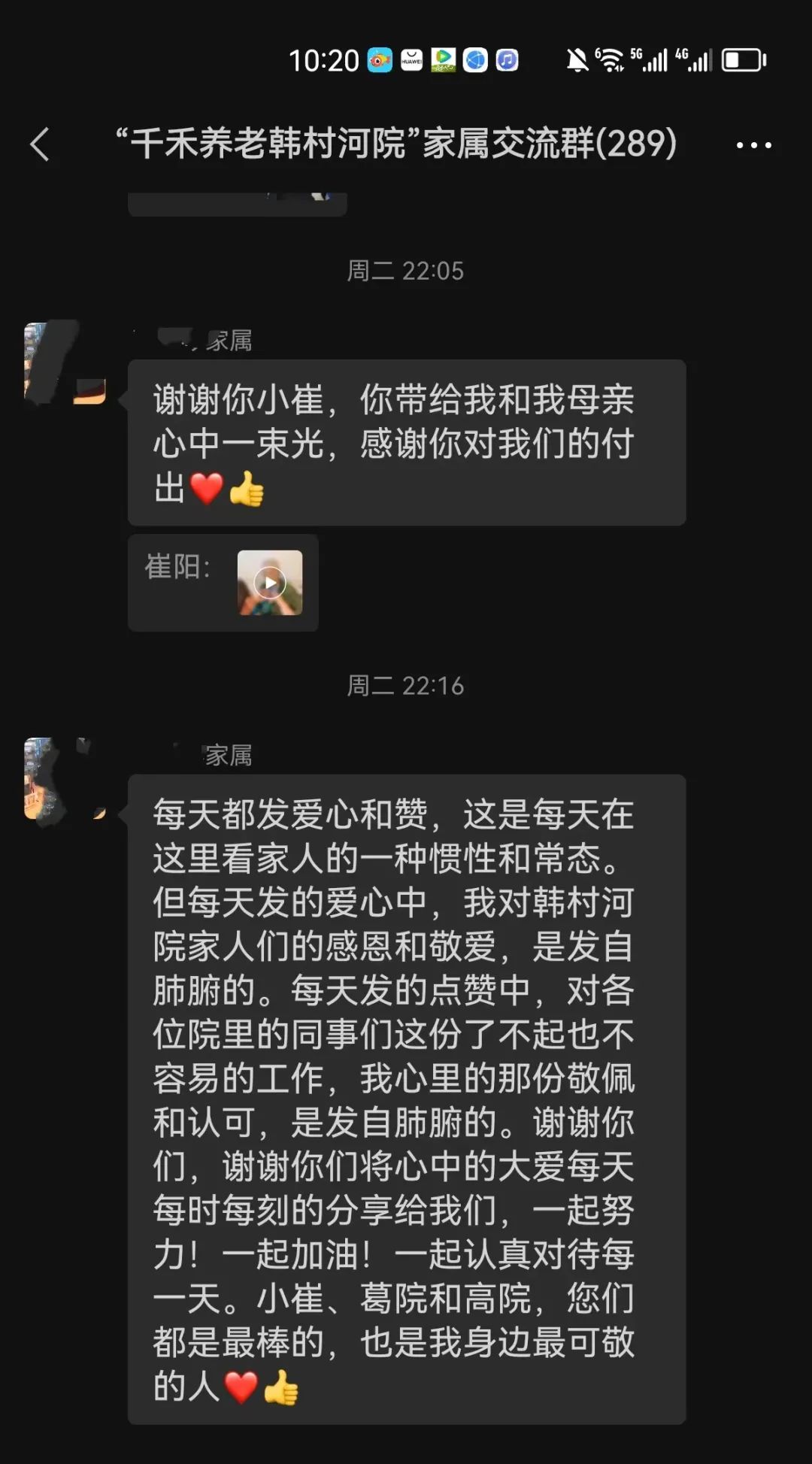
Task: Open avatar of the 22:16 message sender
Action: click(64, 780)
